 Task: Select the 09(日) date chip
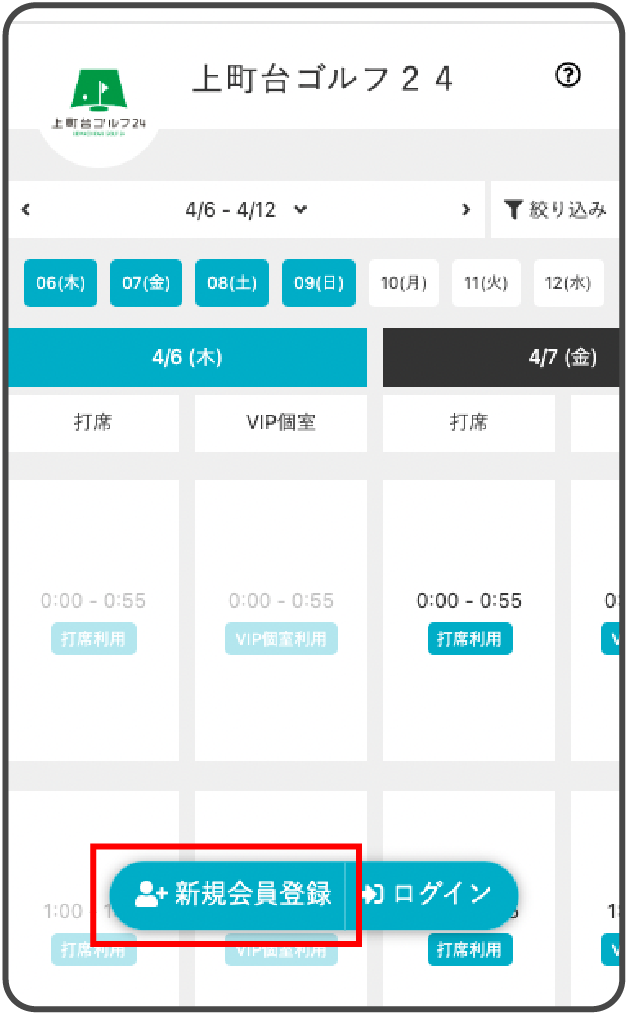[318, 283]
